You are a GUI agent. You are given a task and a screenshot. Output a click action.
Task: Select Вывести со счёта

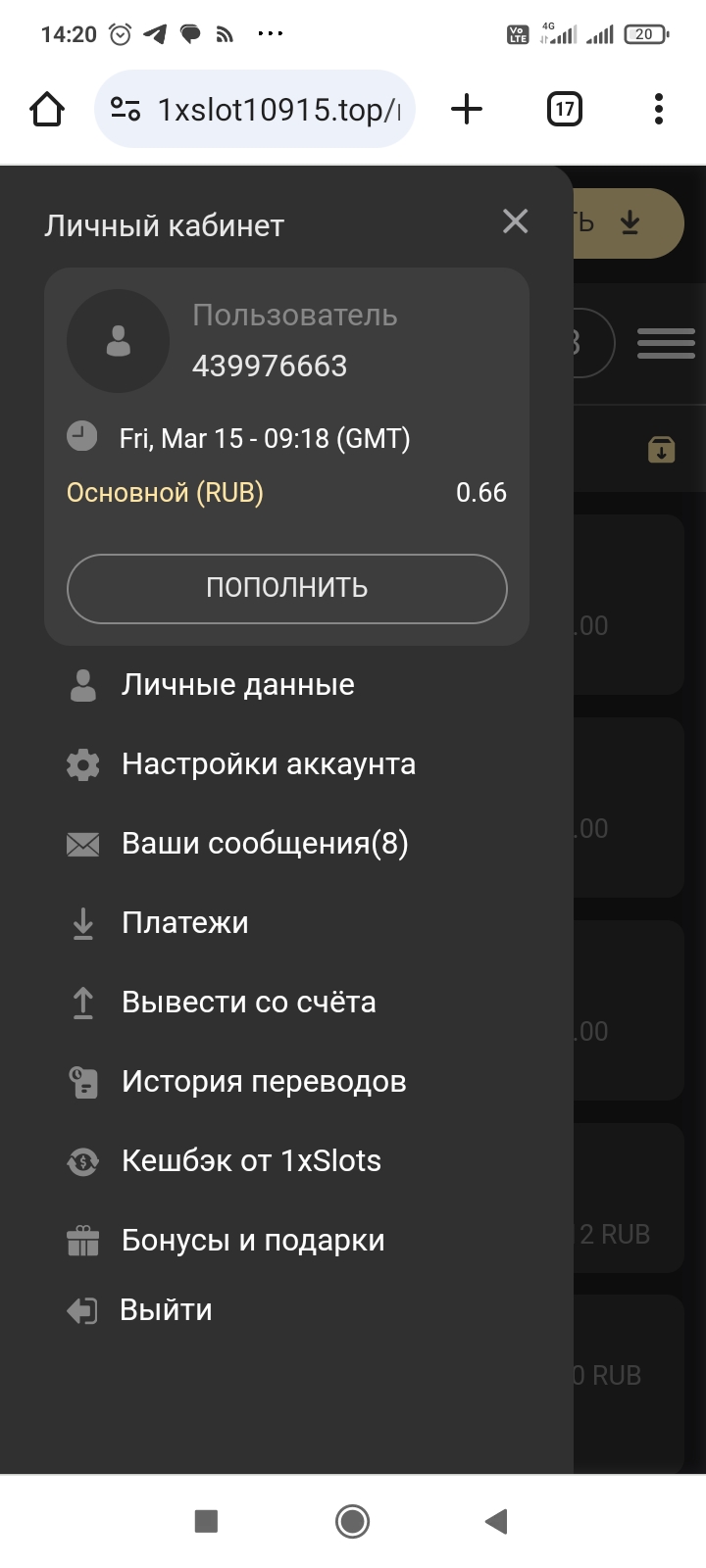248,1003
